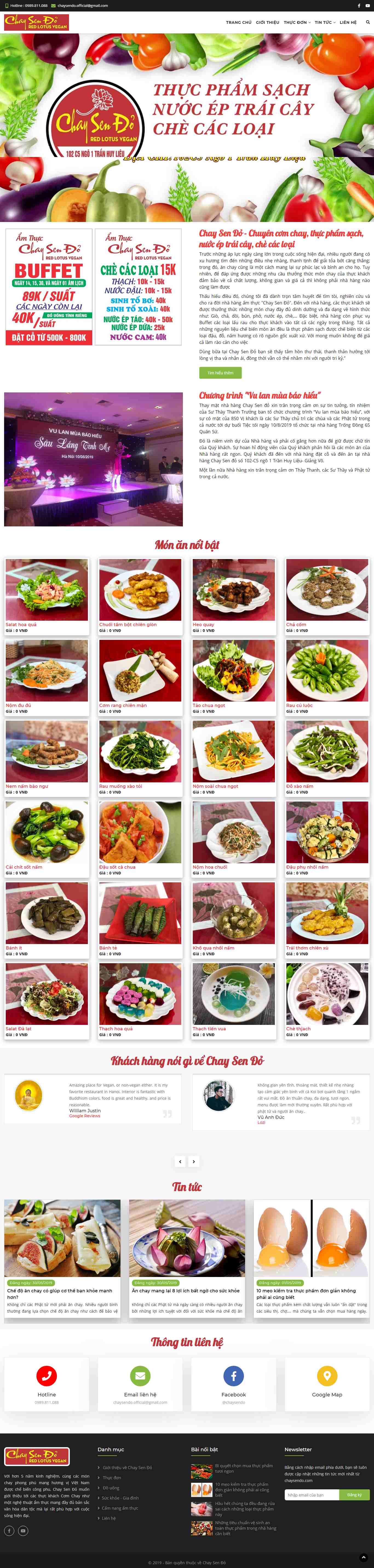Go to Trang chủ page
Screen dimensions: 374x1568
pyautogui.click(x=238, y=22)
